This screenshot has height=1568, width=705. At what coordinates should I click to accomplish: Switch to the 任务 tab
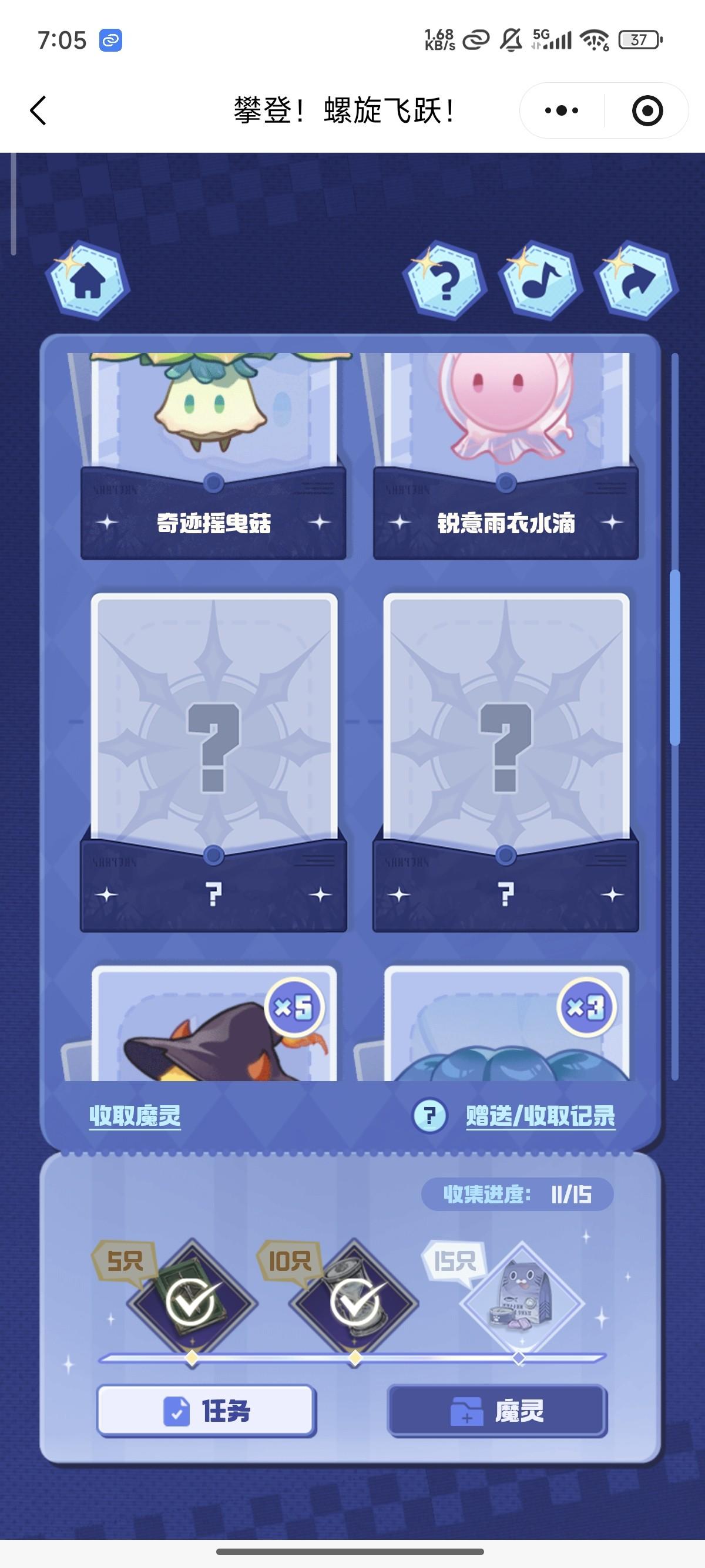(206, 1411)
